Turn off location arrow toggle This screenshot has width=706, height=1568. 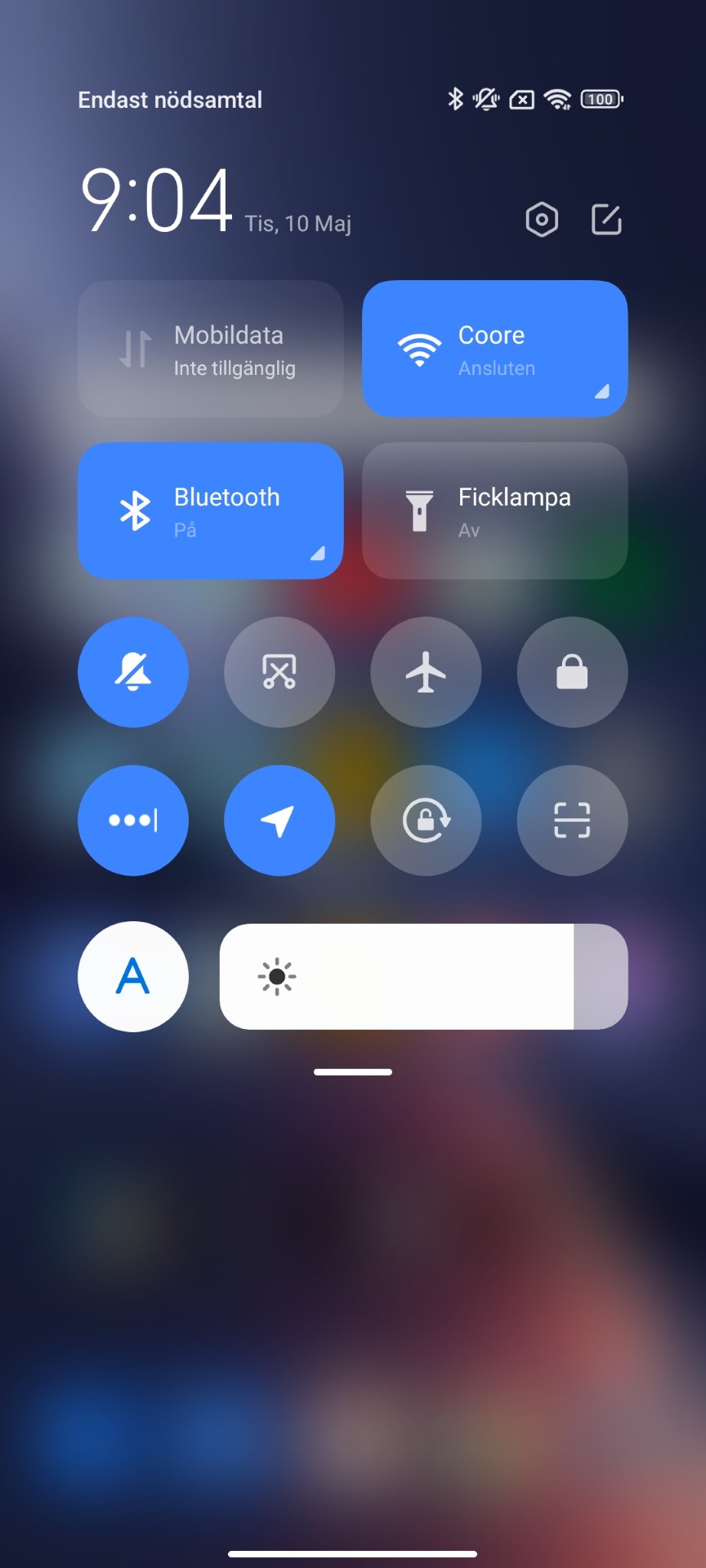click(279, 820)
